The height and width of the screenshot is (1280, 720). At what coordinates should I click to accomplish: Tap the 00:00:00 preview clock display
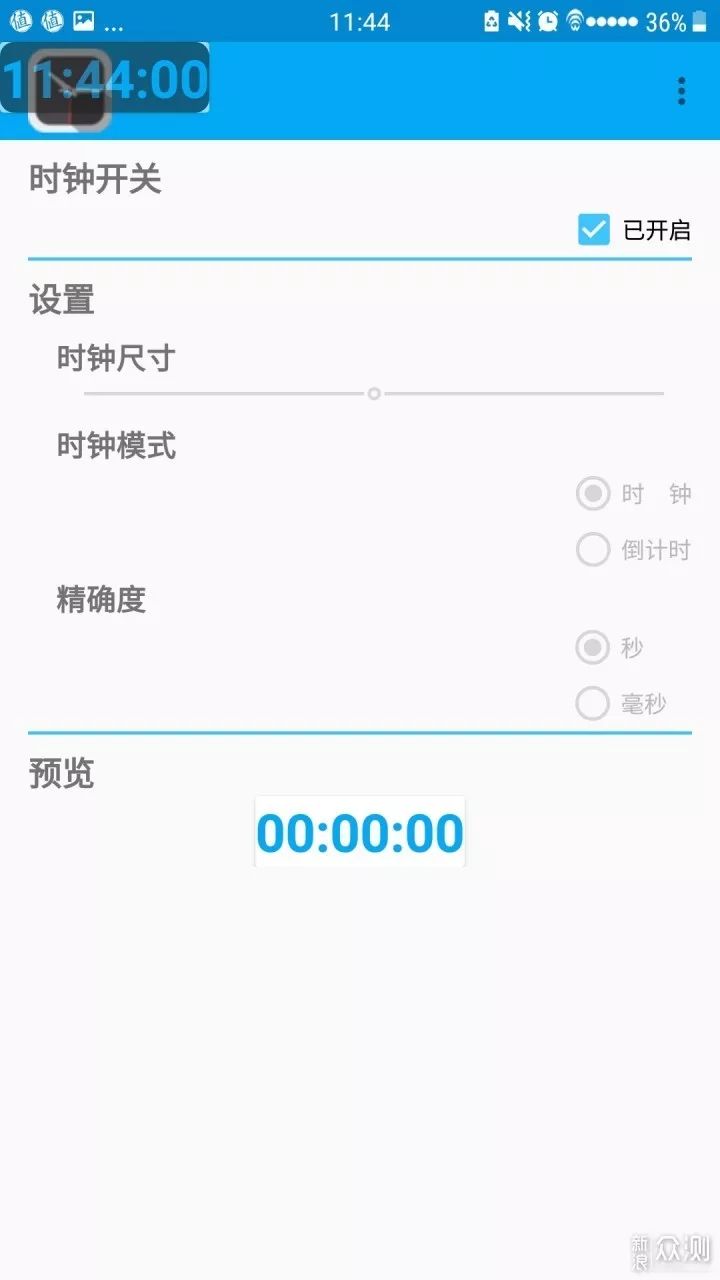(x=359, y=831)
